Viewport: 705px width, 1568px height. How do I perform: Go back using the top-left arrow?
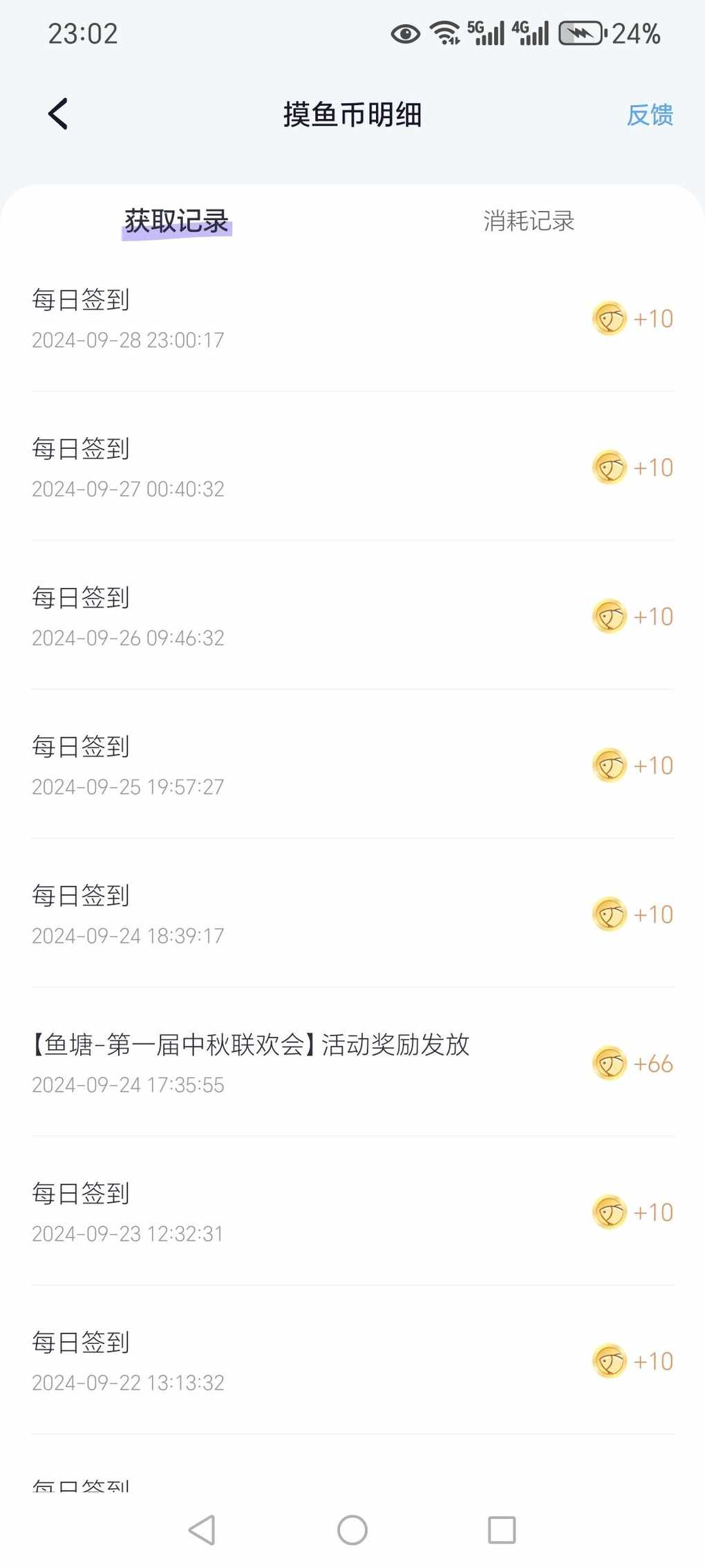[58, 114]
